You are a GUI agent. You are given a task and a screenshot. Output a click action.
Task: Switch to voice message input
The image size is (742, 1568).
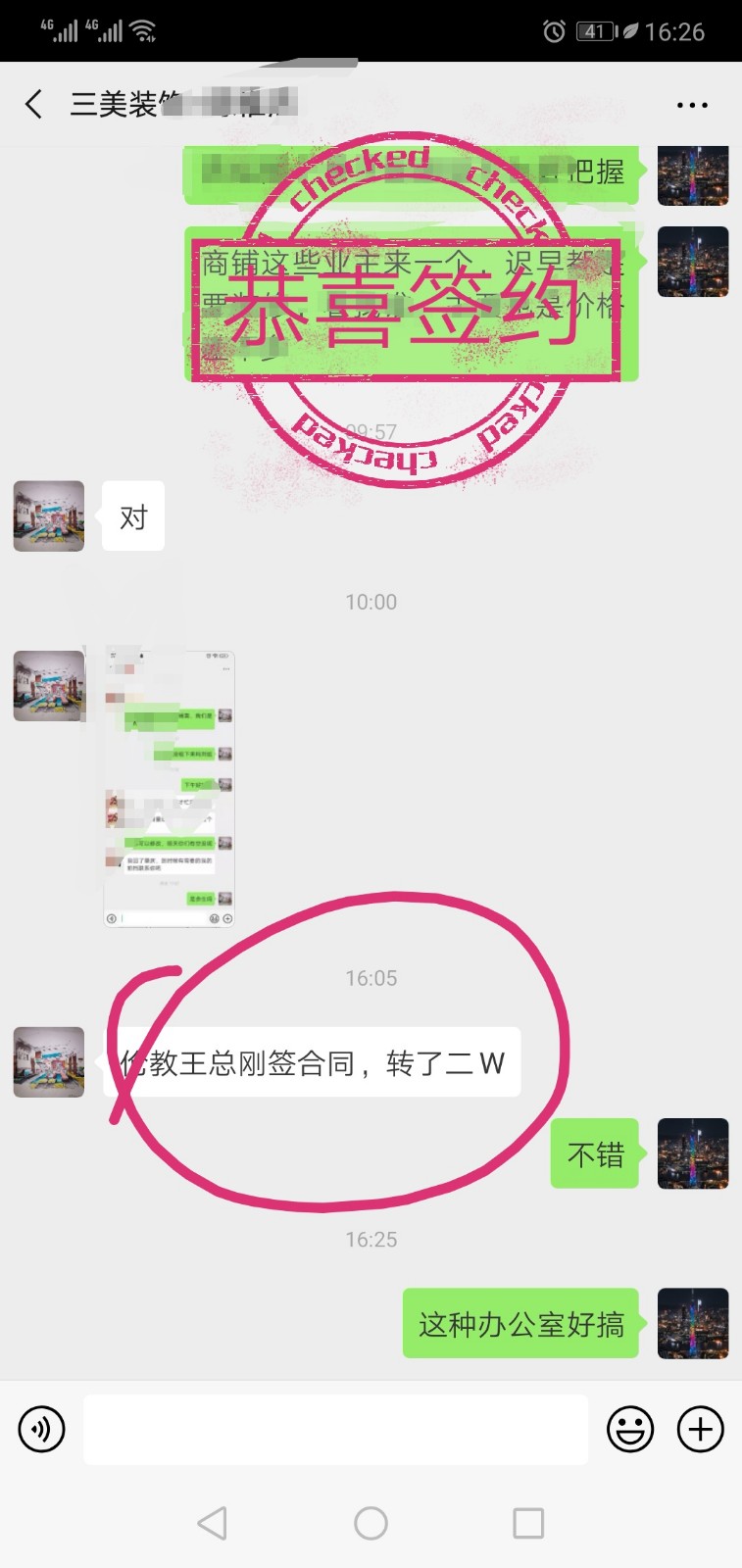pos(41,1429)
